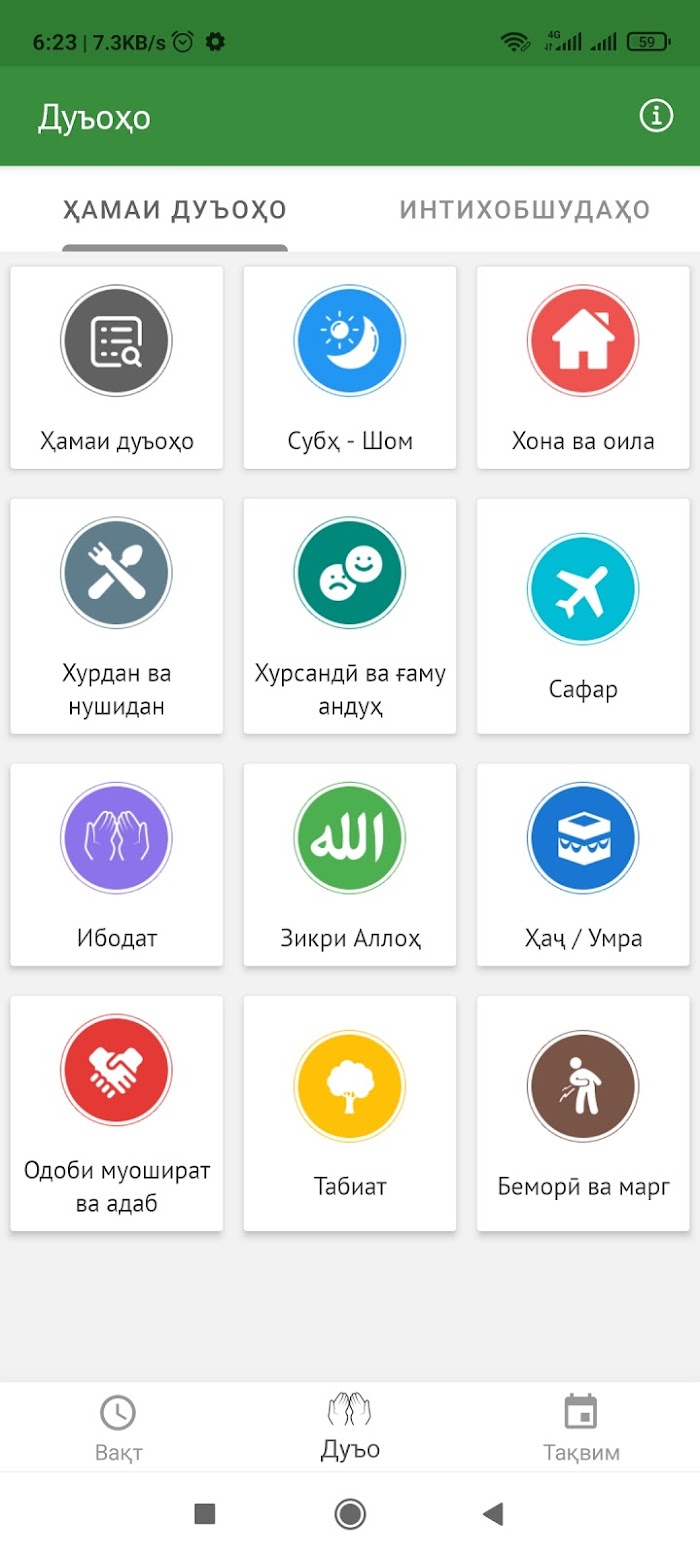Go to the system home screen
The image size is (700, 1556).
tap(350, 1514)
